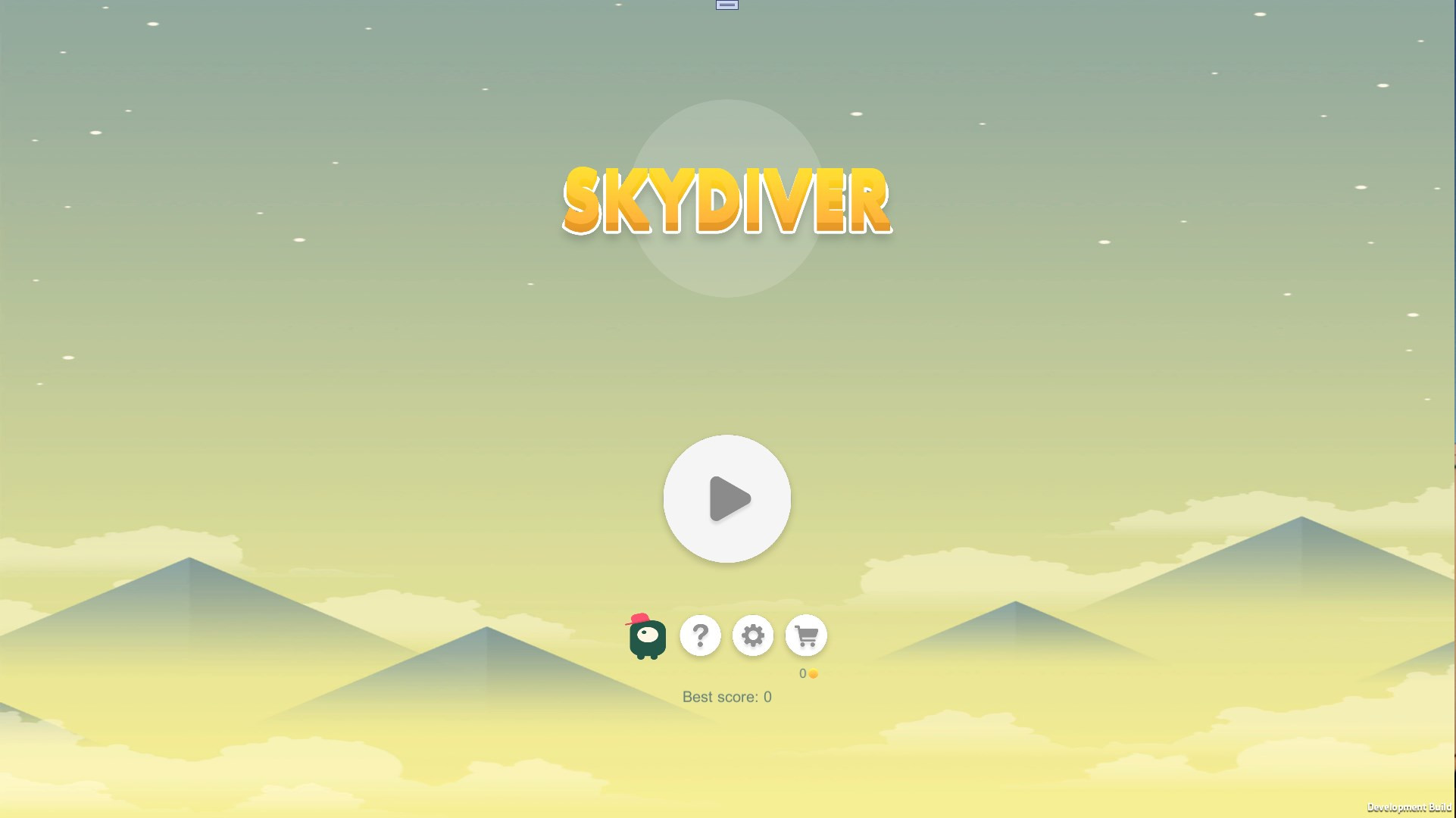
Task: Open the shop cart
Action: click(806, 635)
